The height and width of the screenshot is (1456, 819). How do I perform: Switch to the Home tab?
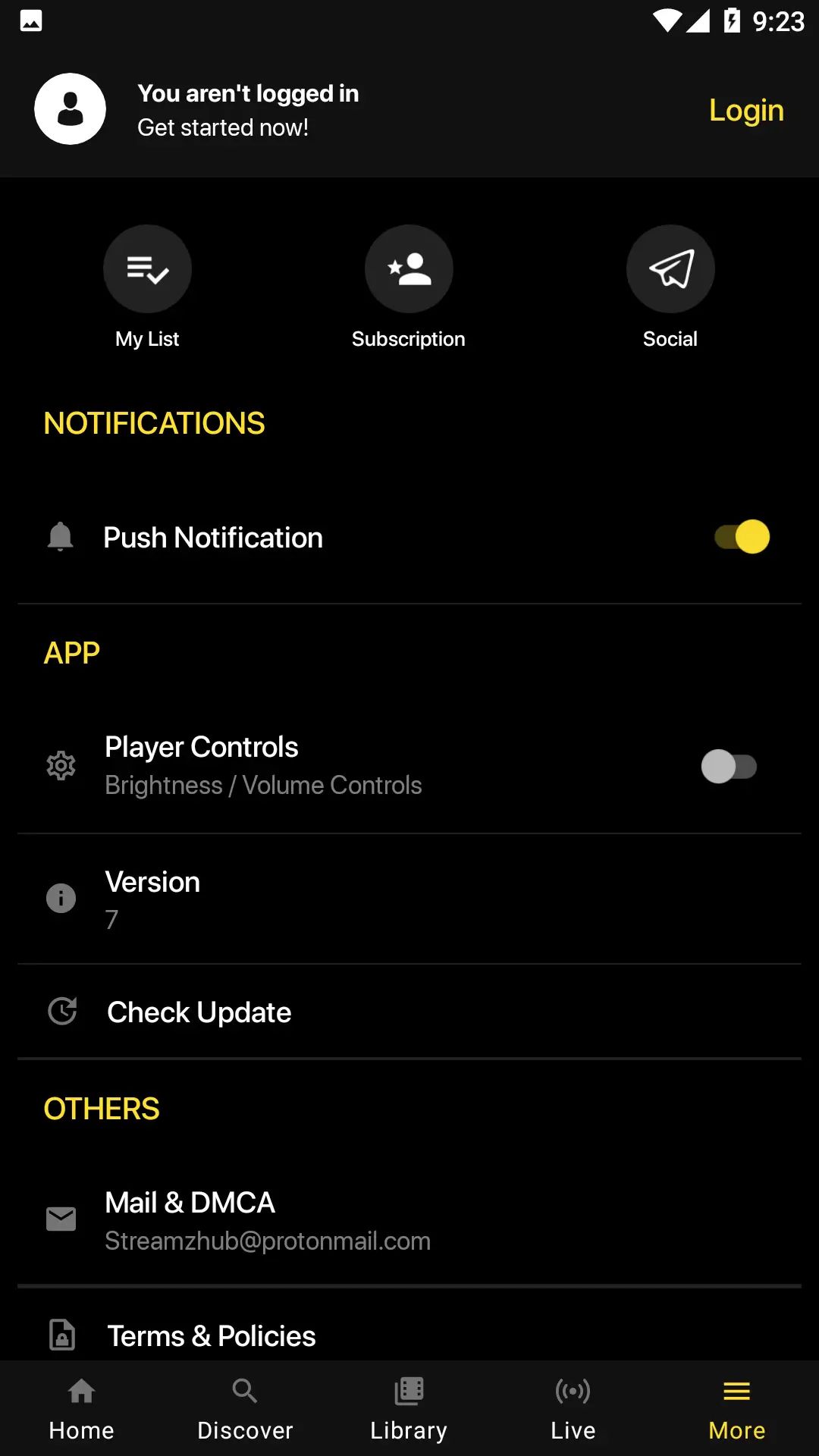click(80, 1407)
